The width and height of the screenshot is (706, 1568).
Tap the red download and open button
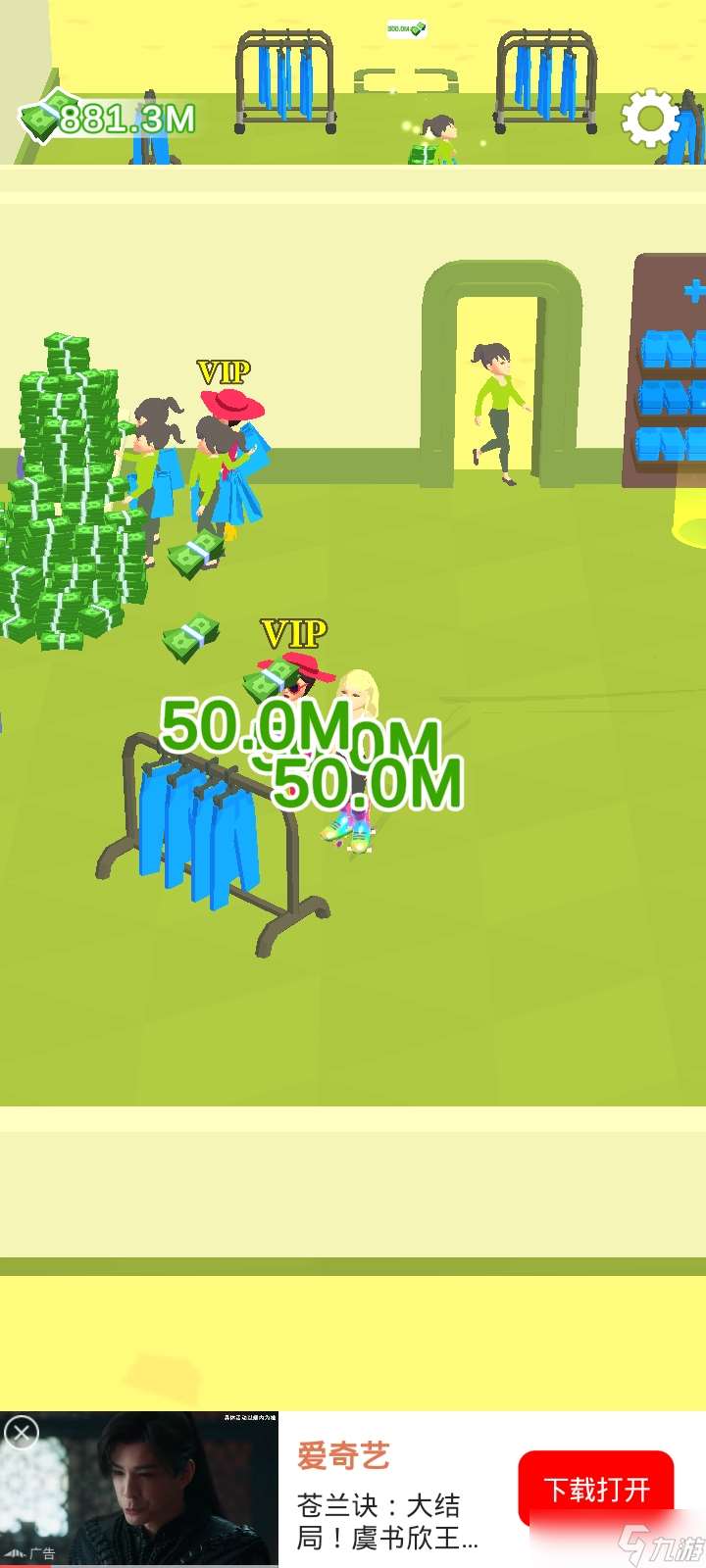(596, 1490)
